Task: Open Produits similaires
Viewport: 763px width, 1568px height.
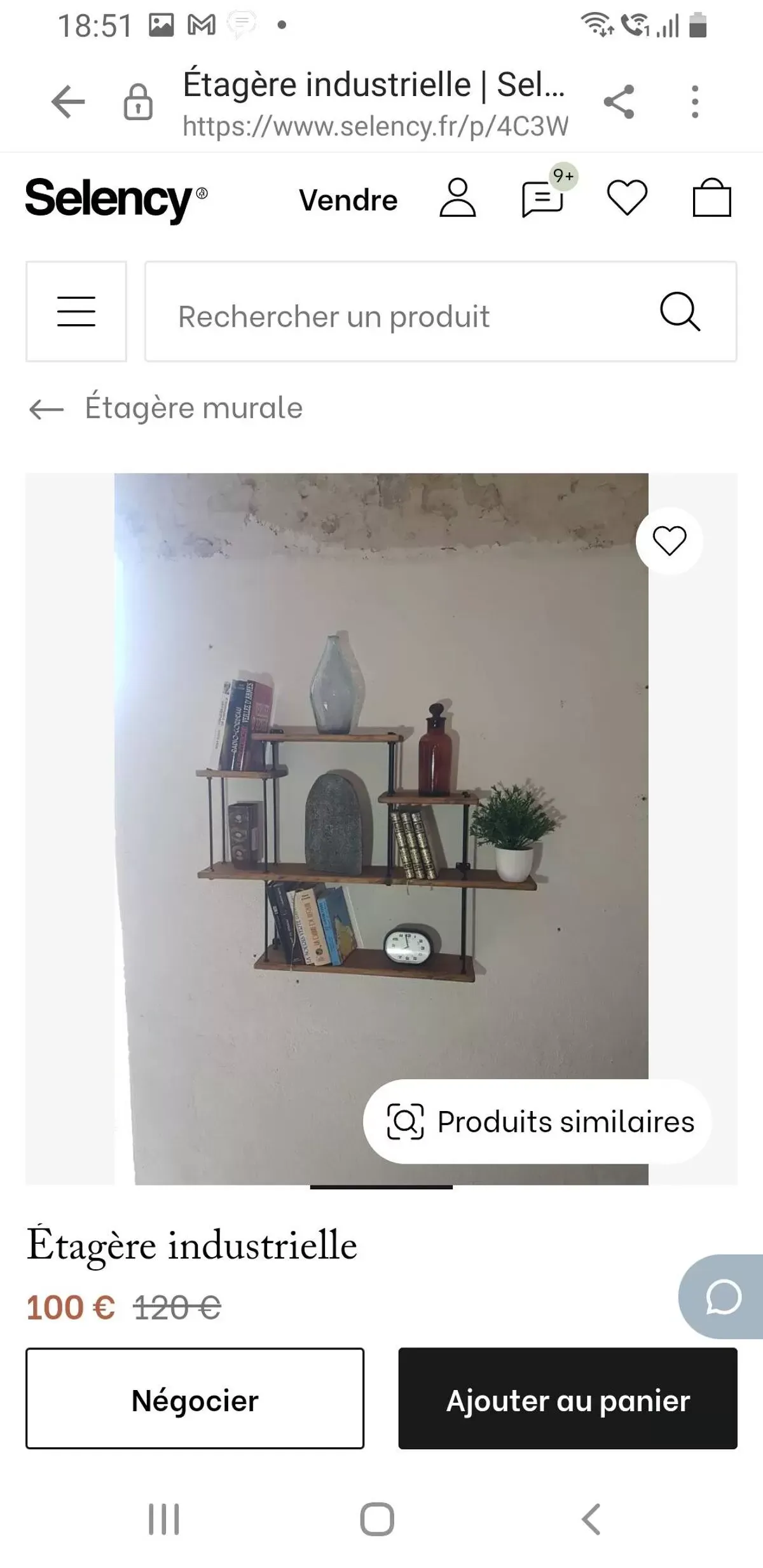Action: point(535,1121)
